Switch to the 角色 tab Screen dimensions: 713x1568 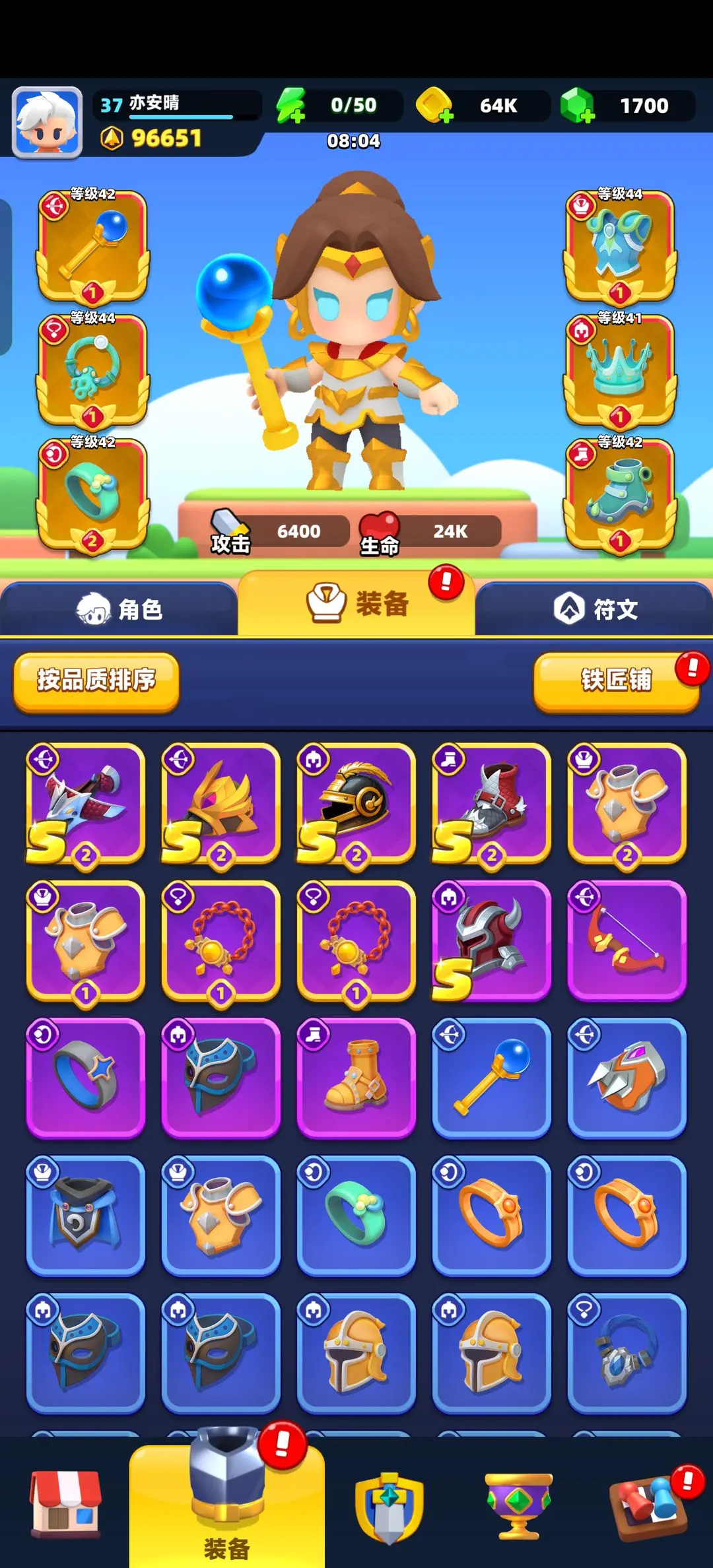pos(119,608)
